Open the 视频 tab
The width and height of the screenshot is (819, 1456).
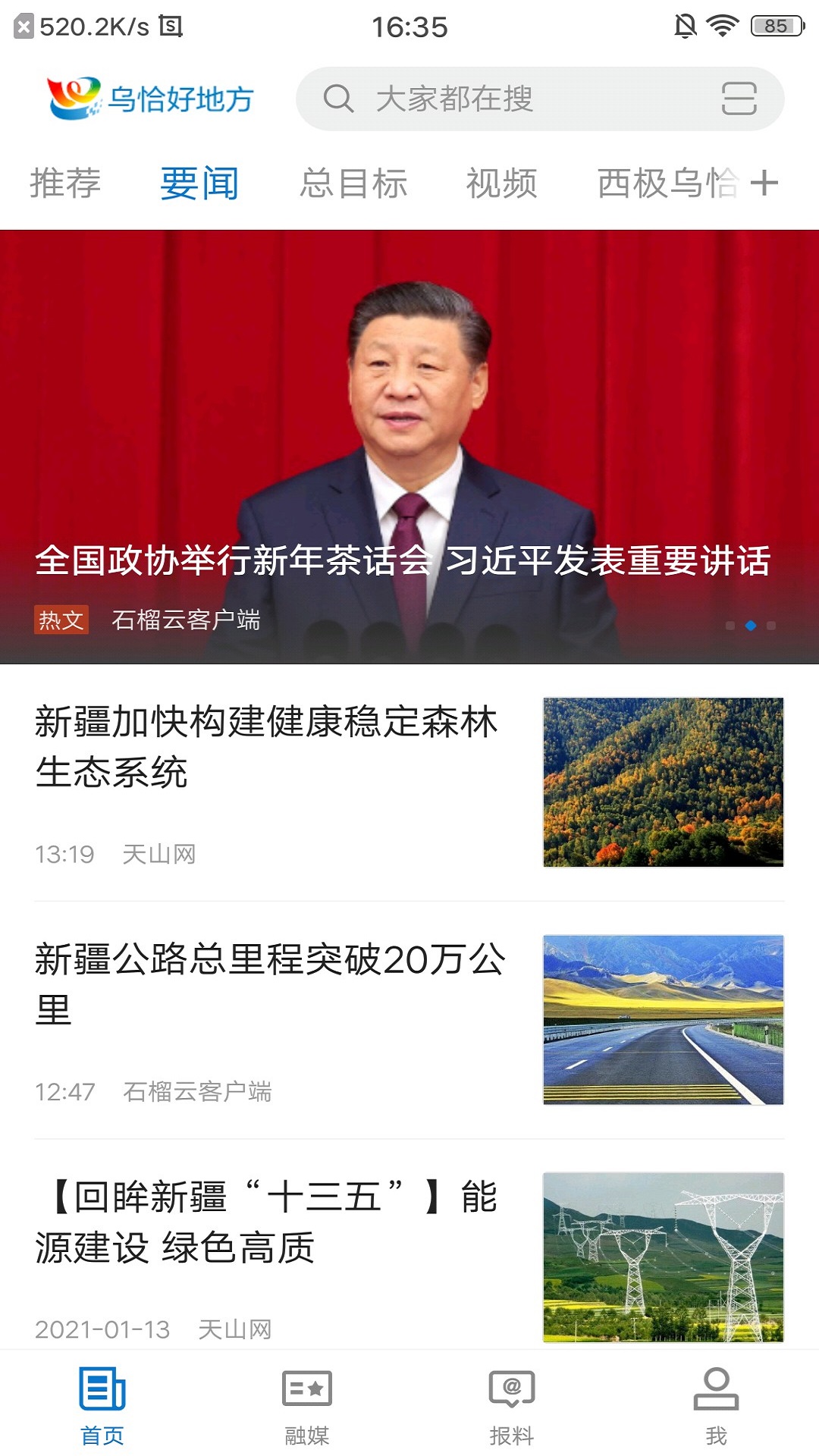(x=501, y=184)
